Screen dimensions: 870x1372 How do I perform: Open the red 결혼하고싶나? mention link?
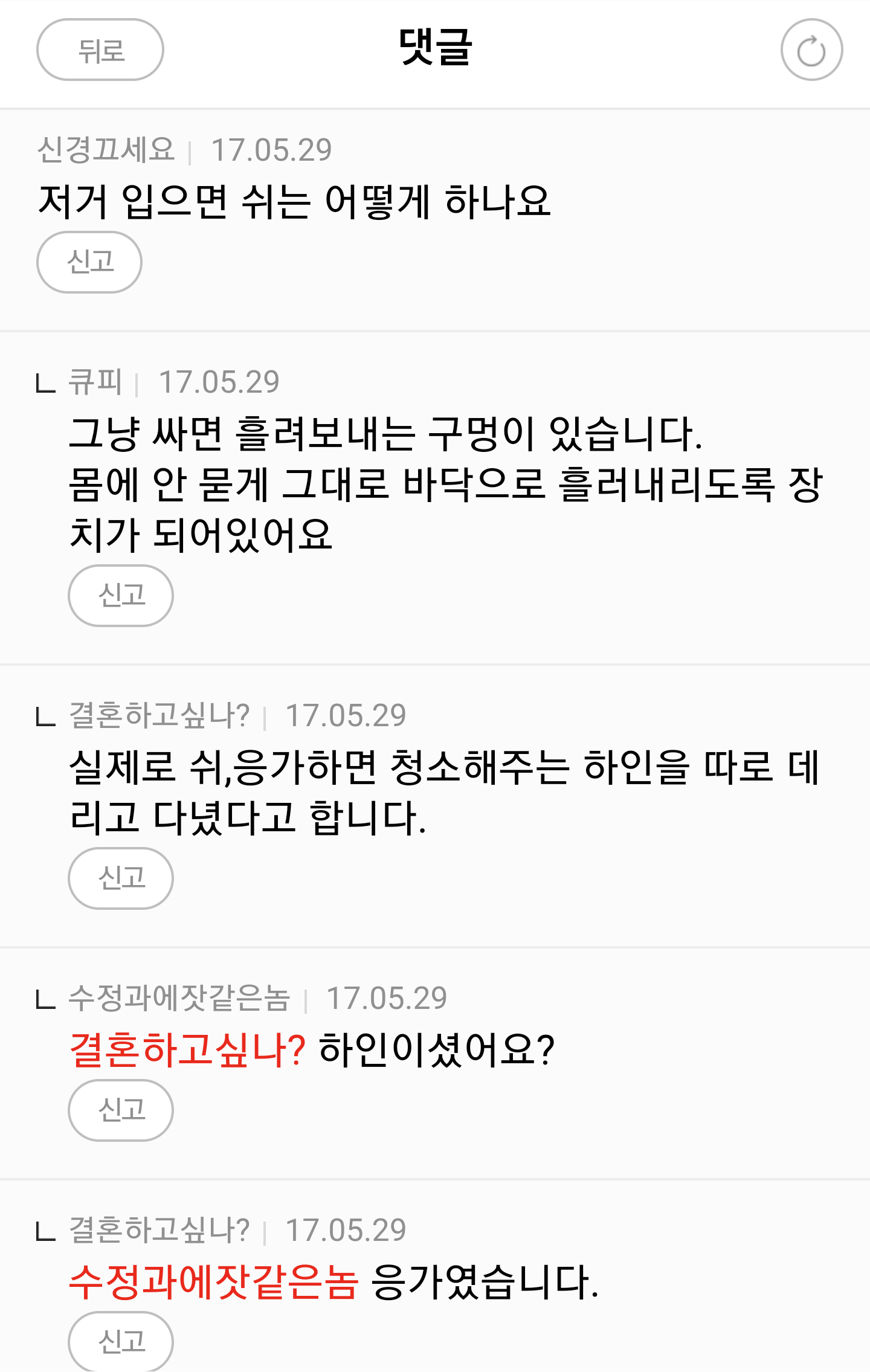click(187, 1050)
